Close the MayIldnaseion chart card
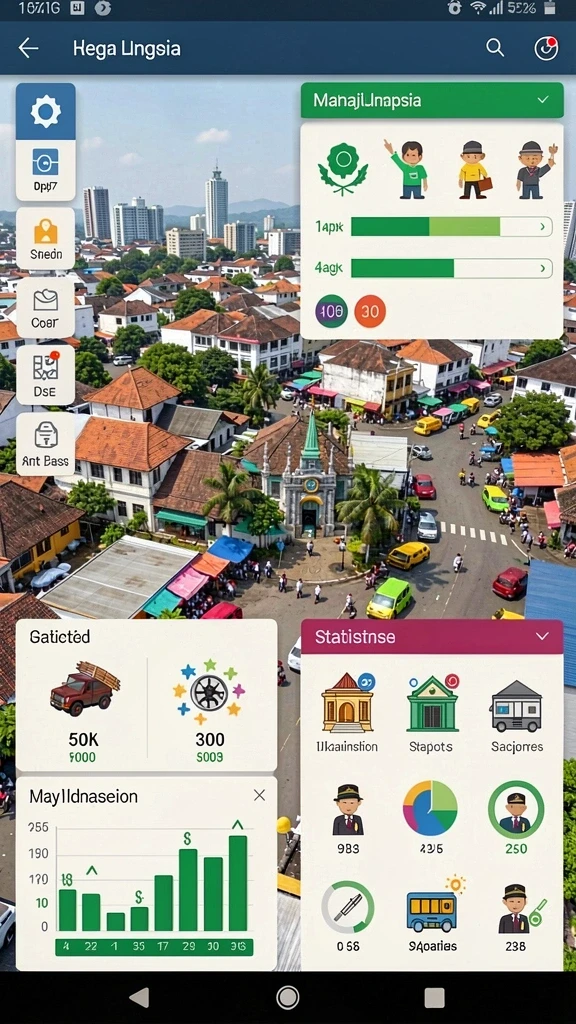 tap(259, 795)
